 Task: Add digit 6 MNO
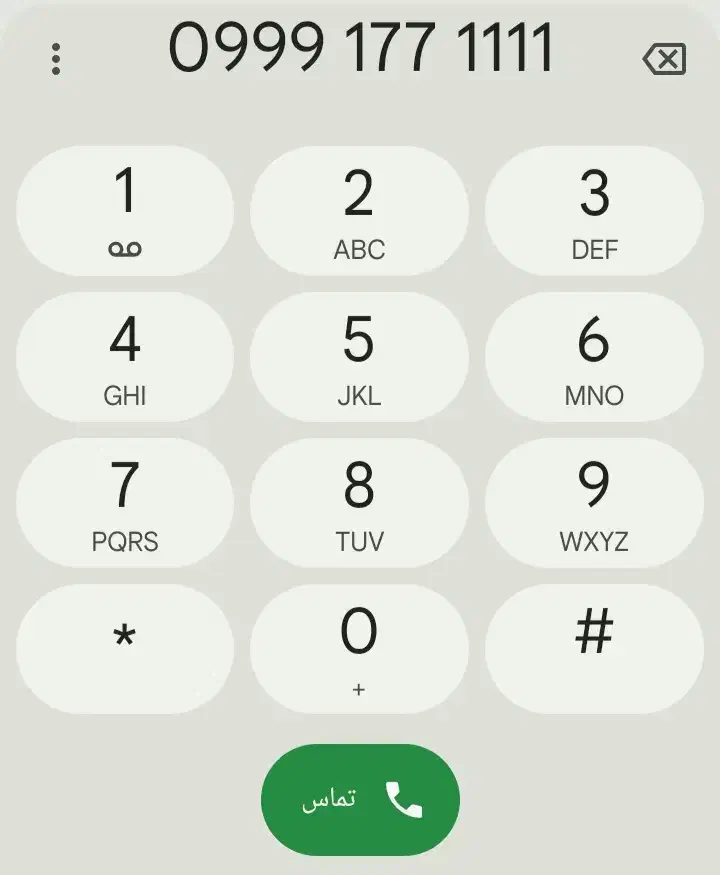[594, 357]
